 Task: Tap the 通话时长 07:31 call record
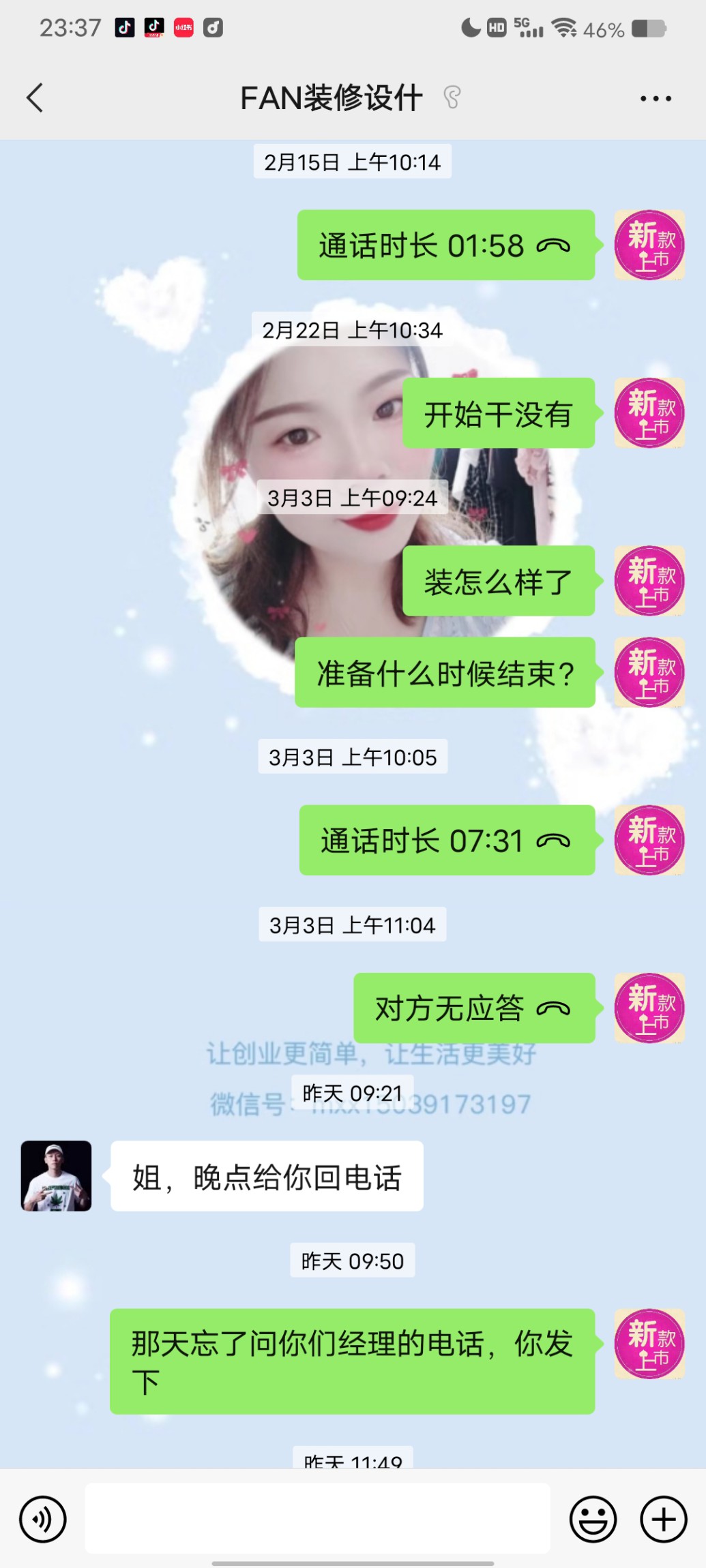pos(447,841)
